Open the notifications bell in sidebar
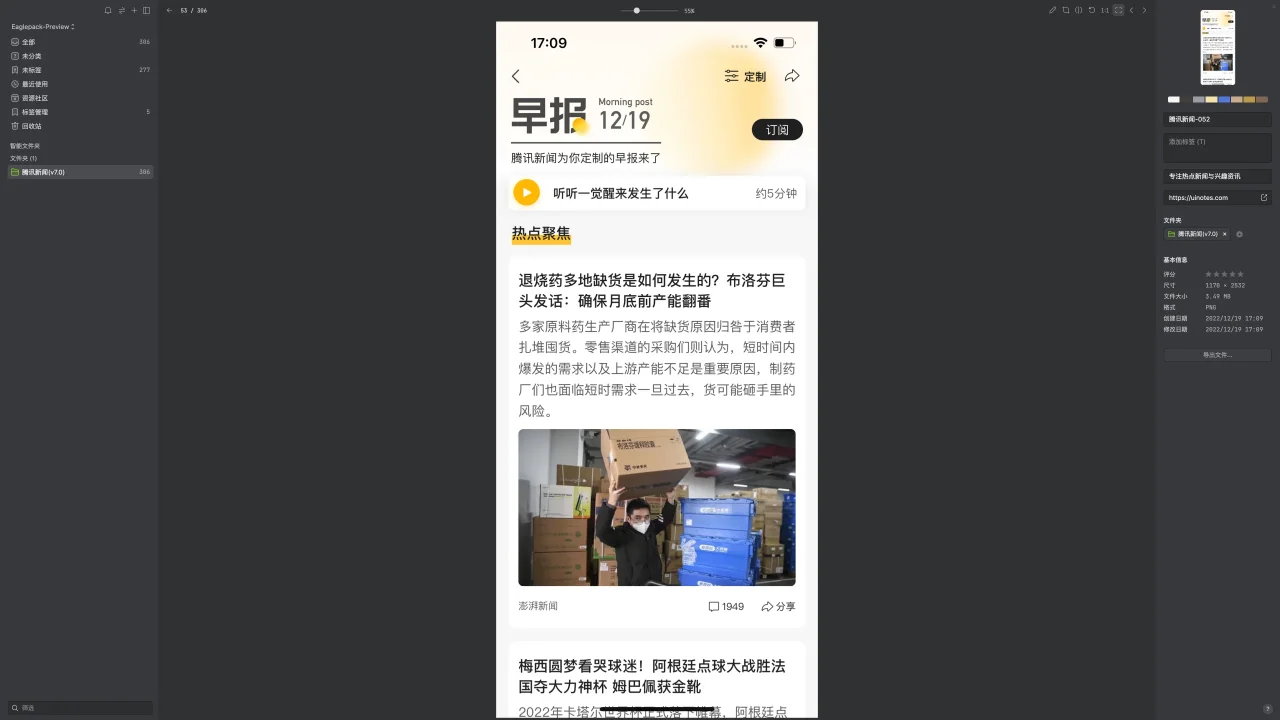 tap(108, 10)
